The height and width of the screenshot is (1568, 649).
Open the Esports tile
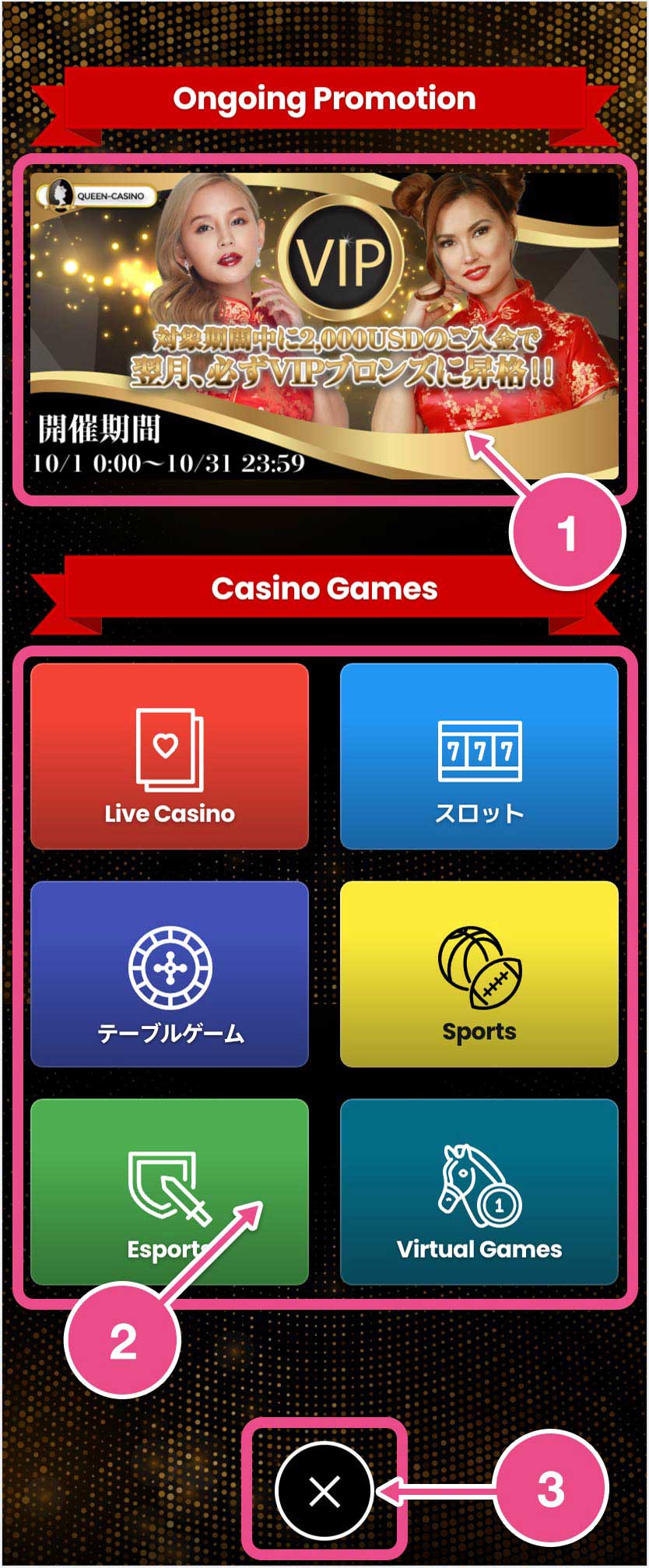(x=170, y=1192)
